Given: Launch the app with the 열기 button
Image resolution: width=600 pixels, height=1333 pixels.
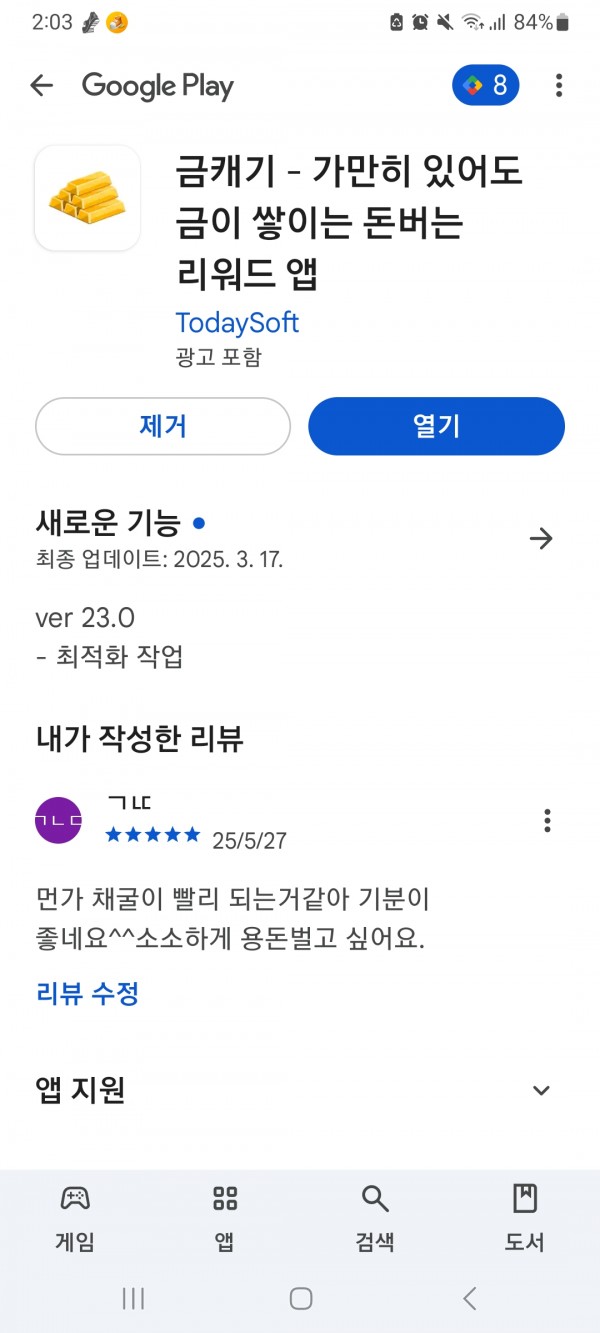Looking at the screenshot, I should pos(436,426).
